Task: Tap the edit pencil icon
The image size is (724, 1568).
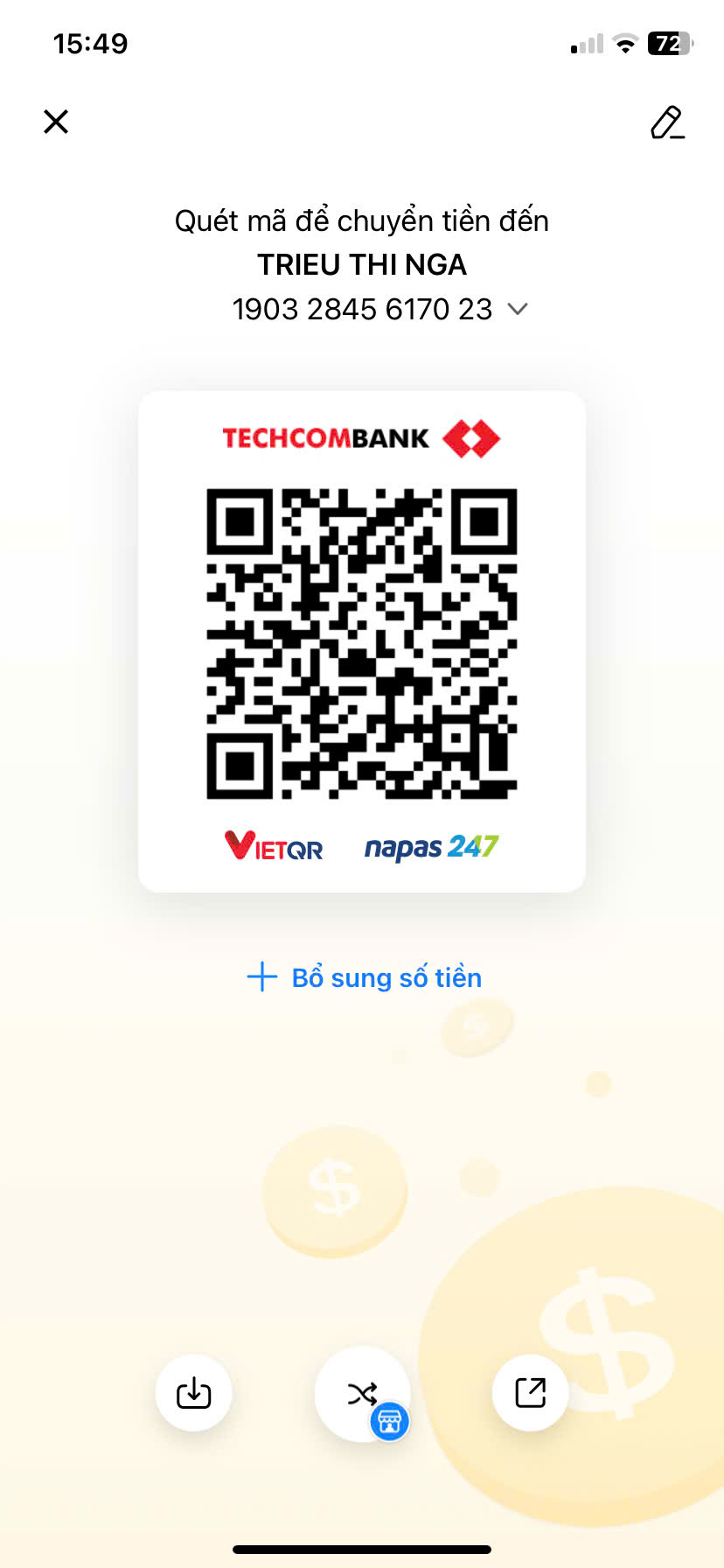Action: coord(667,122)
